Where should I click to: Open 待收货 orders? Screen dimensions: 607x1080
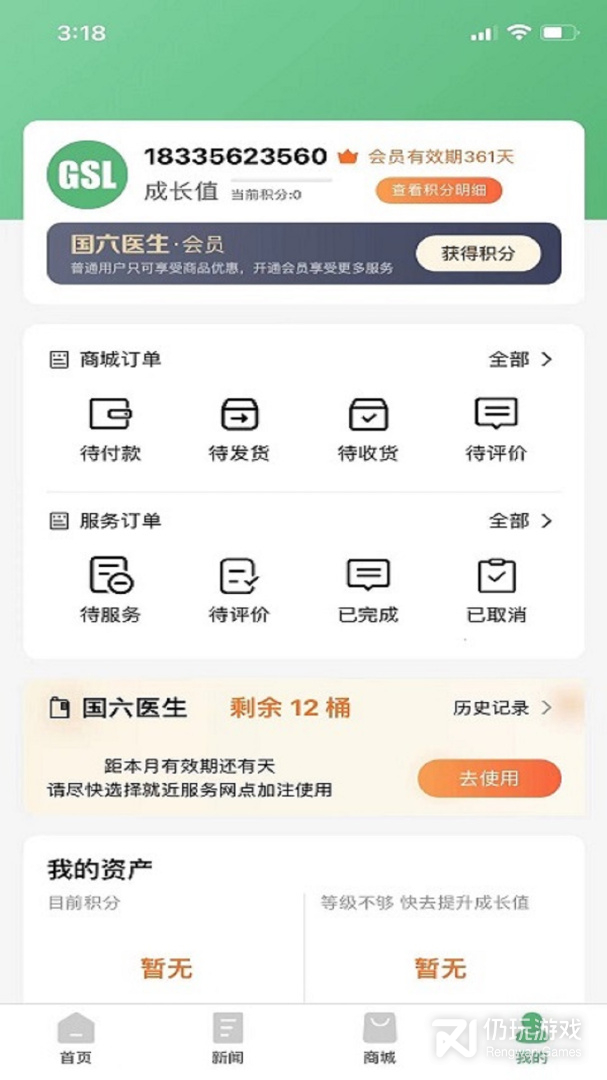click(368, 430)
